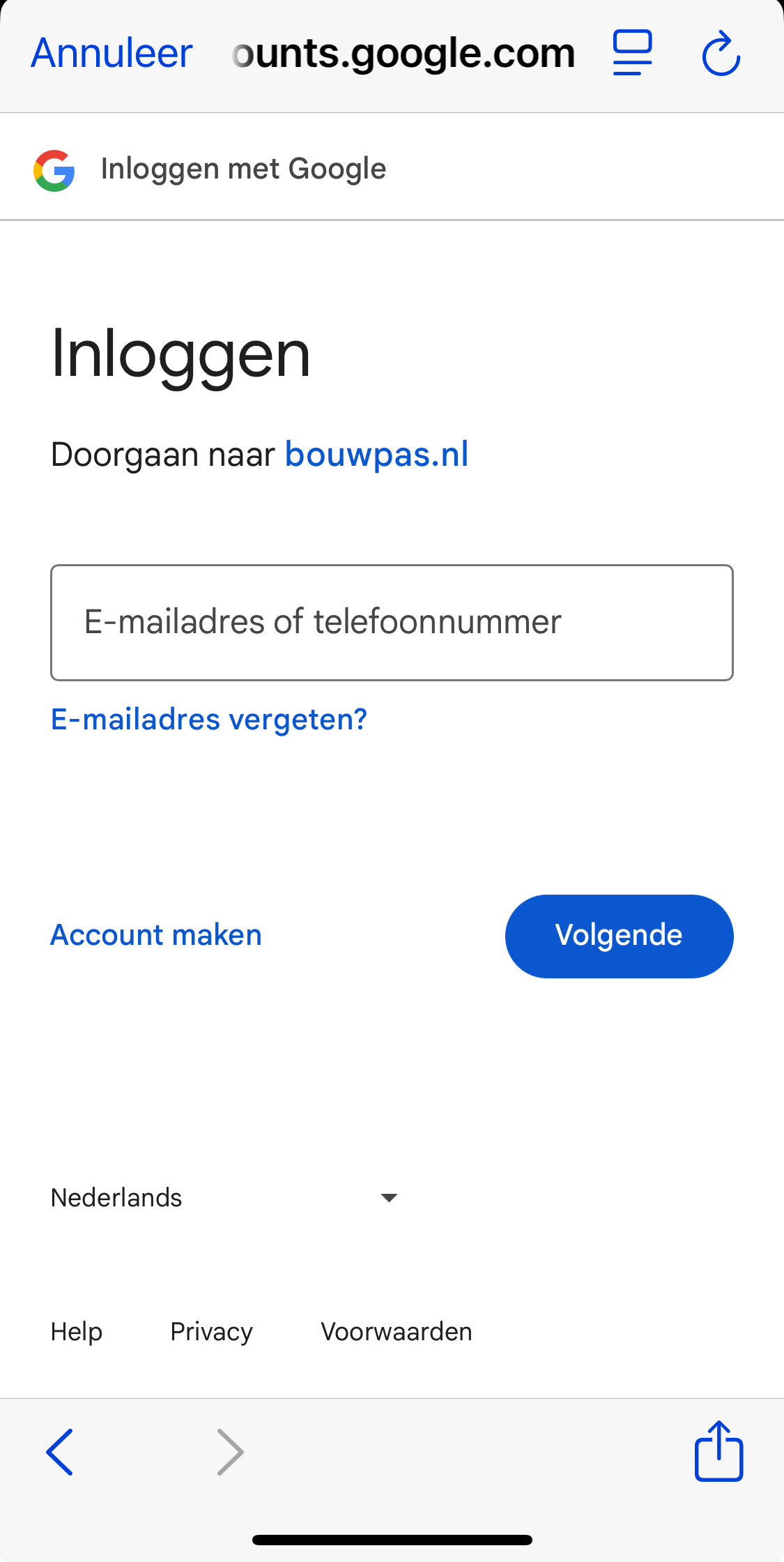Open the reader view icon
The width and height of the screenshot is (784, 1562).
point(632,53)
